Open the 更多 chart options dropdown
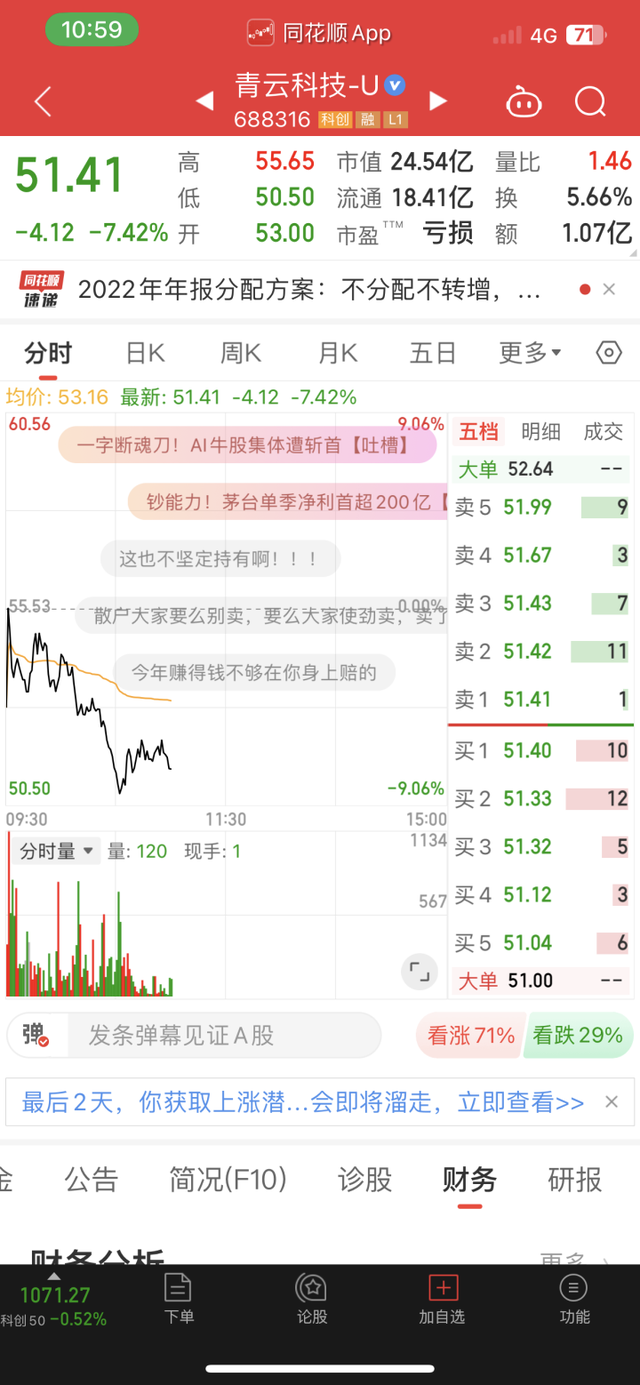640x1385 pixels. pyautogui.click(x=530, y=353)
